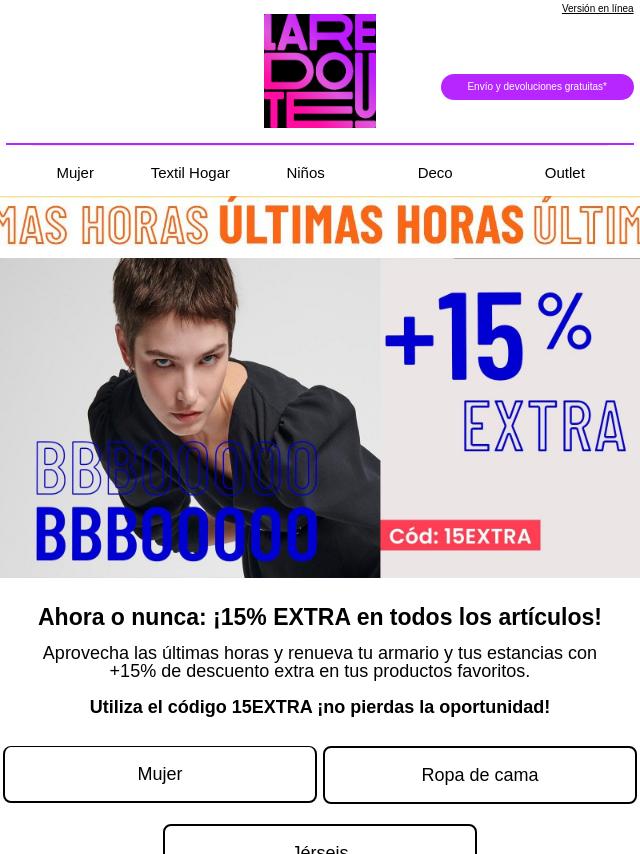
Task: Open the Mujer category in the menu bar
Action: coord(75,173)
